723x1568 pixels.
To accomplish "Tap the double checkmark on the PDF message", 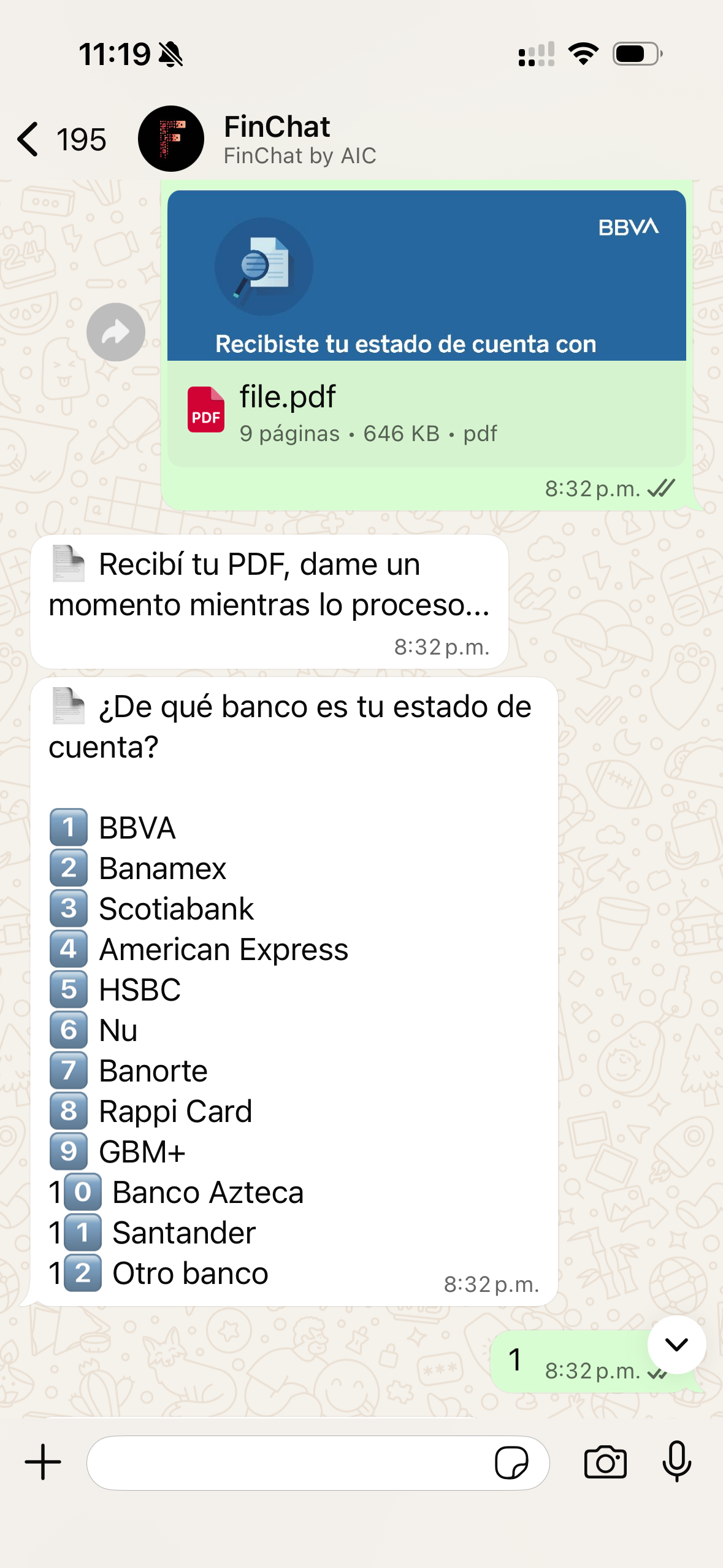I will (x=661, y=488).
